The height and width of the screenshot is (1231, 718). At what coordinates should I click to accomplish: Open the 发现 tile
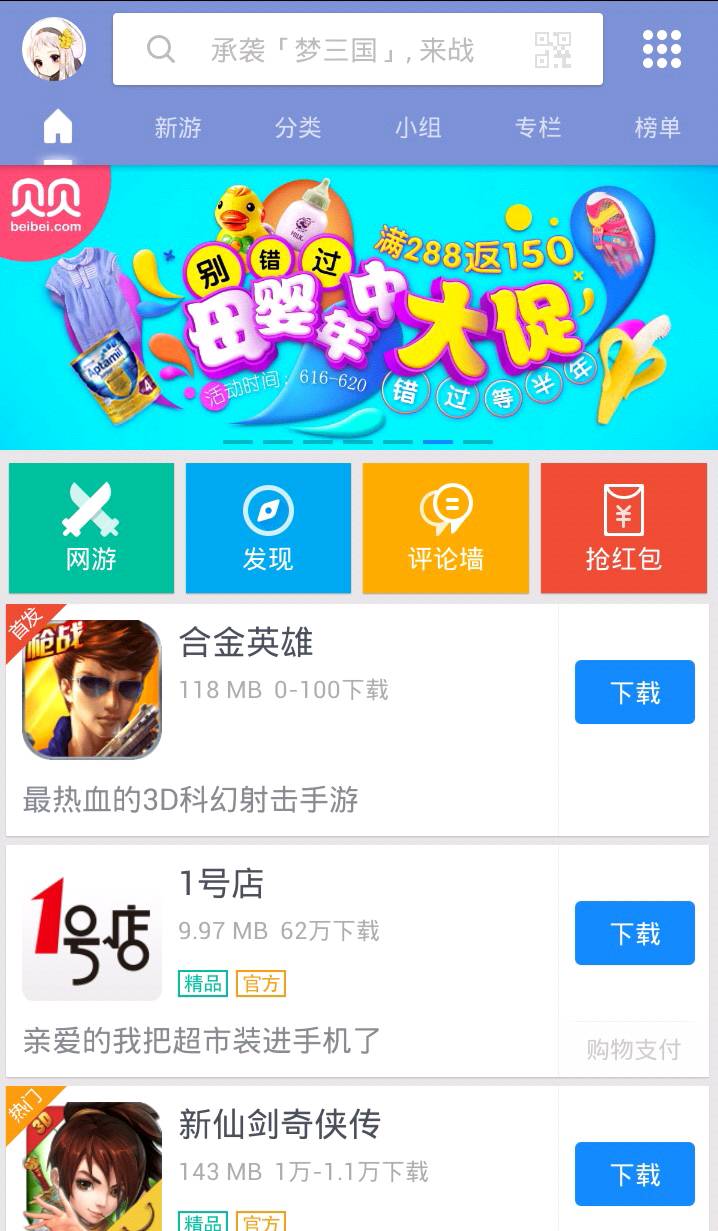(268, 528)
